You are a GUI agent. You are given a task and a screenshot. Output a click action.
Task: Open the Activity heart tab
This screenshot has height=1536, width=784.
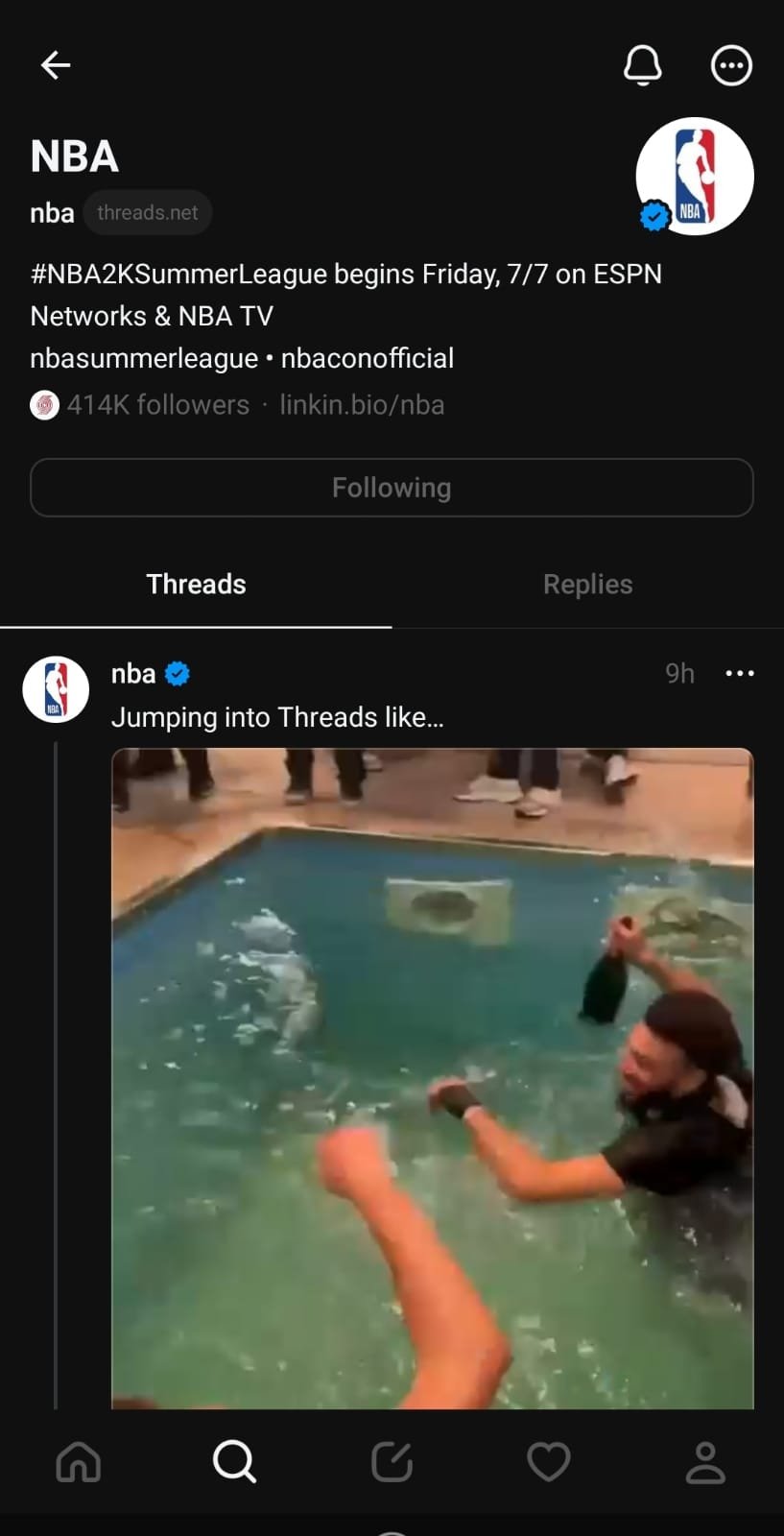pyautogui.click(x=549, y=1462)
